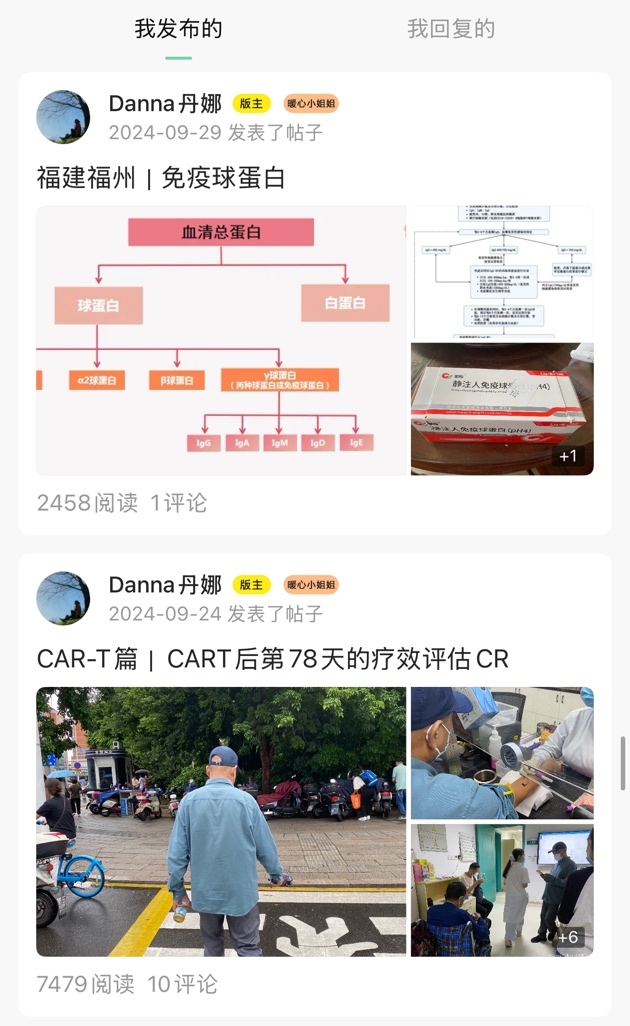Open the +1 more photos tile
Viewport: 630px width, 1026px height.
tap(501, 409)
